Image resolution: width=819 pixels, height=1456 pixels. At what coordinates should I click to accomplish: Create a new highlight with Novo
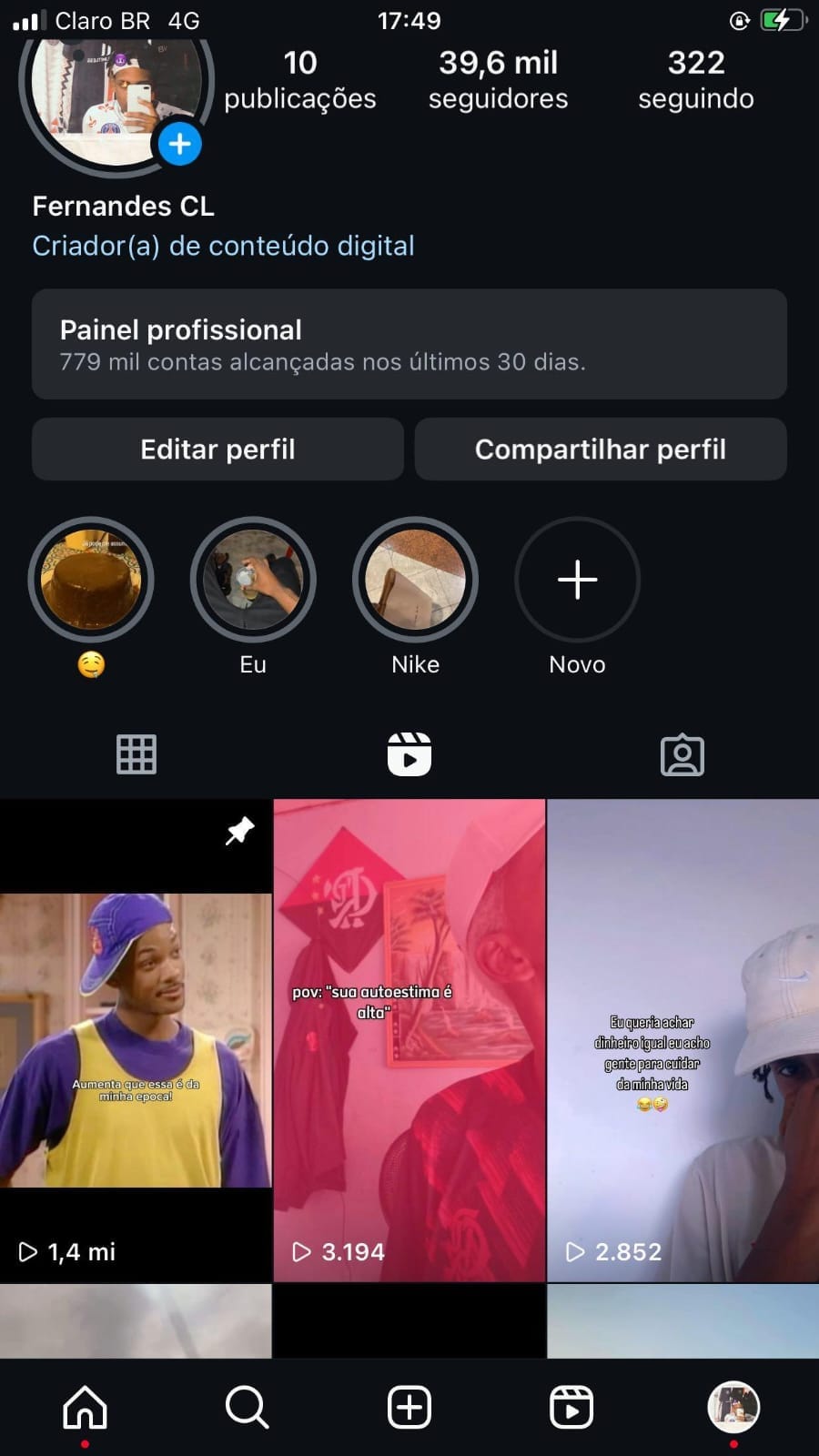click(x=577, y=580)
